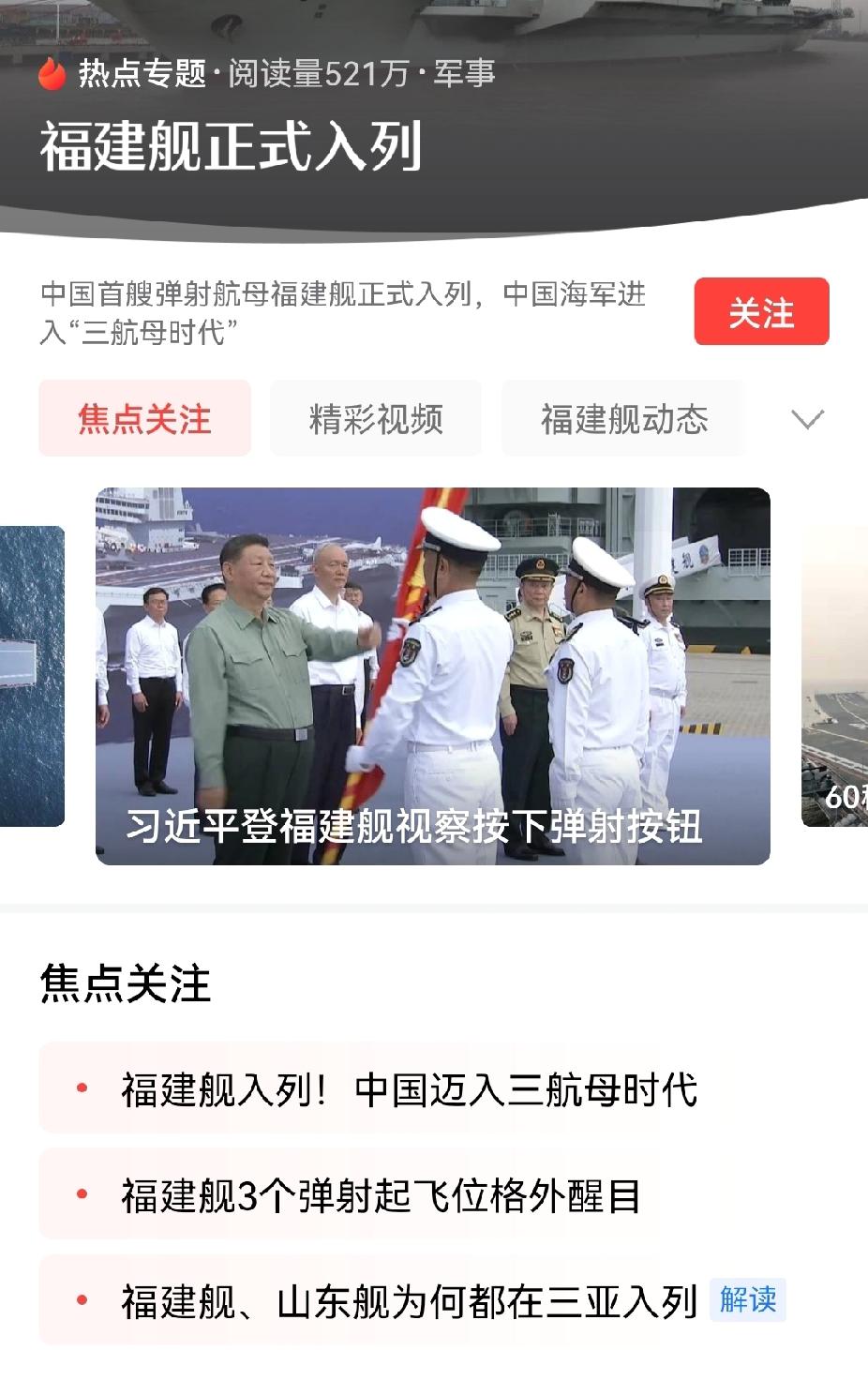Tap the blue 解读 interpretation link
The height and width of the screenshot is (1380, 868).
click(x=749, y=1301)
